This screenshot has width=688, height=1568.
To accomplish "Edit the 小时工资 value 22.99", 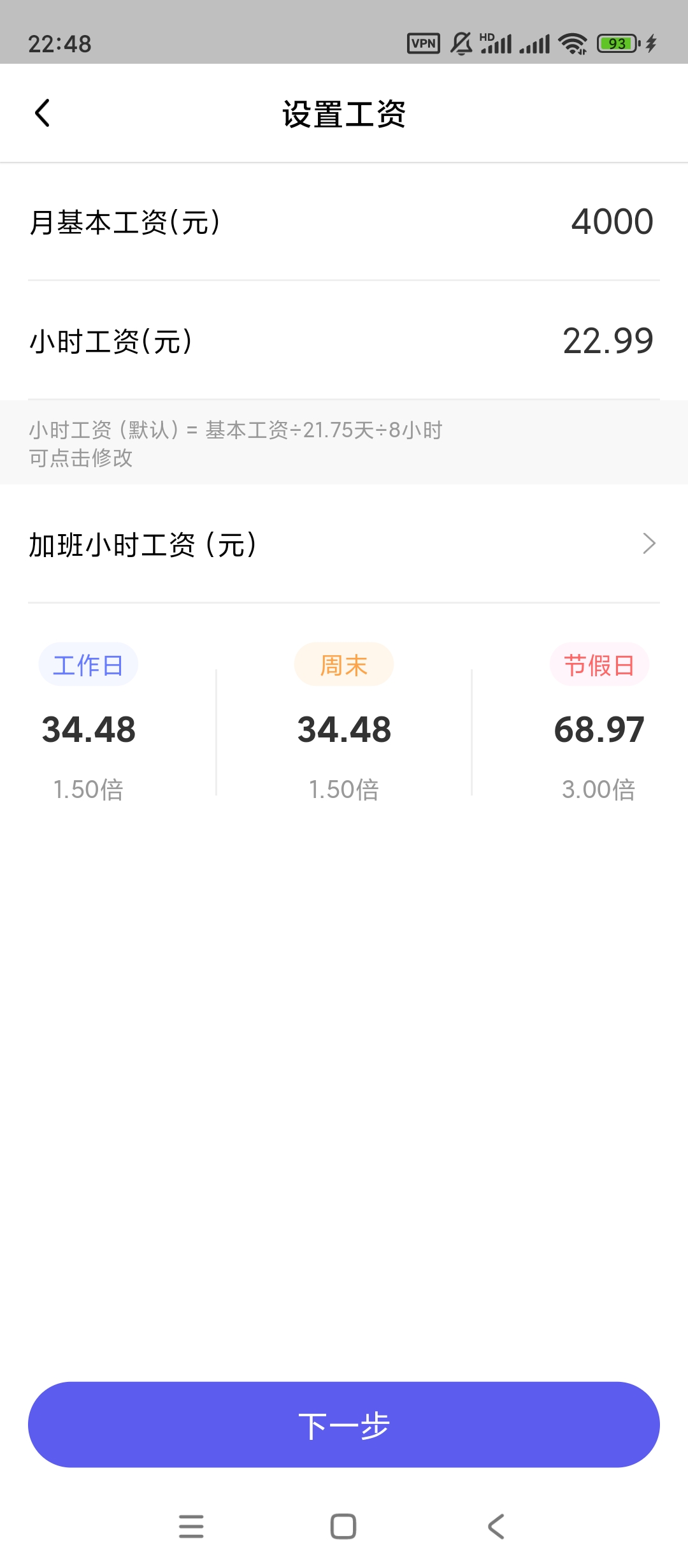I will click(x=608, y=341).
